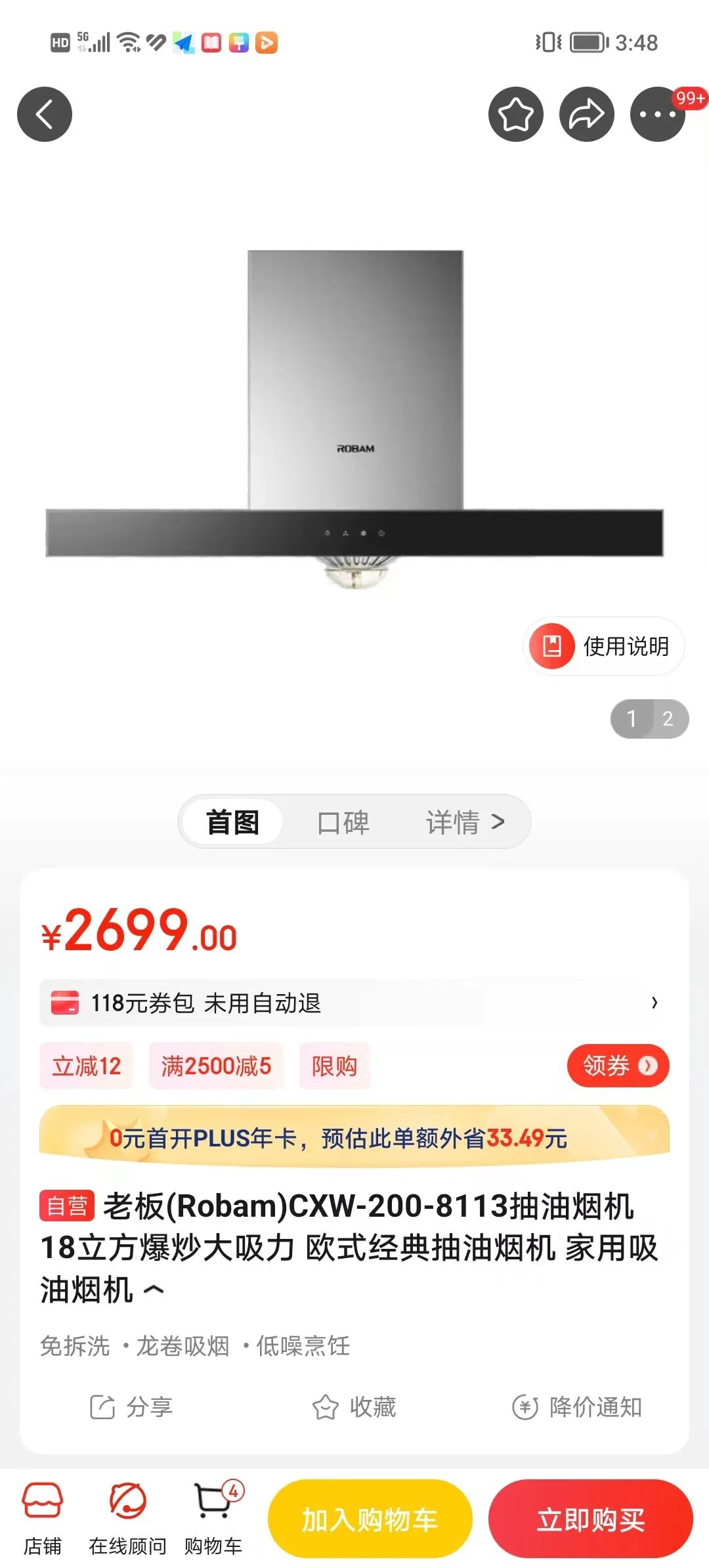Image resolution: width=709 pixels, height=1568 pixels.
Task: Tap 立即购买 to buy now
Action: [591, 1519]
